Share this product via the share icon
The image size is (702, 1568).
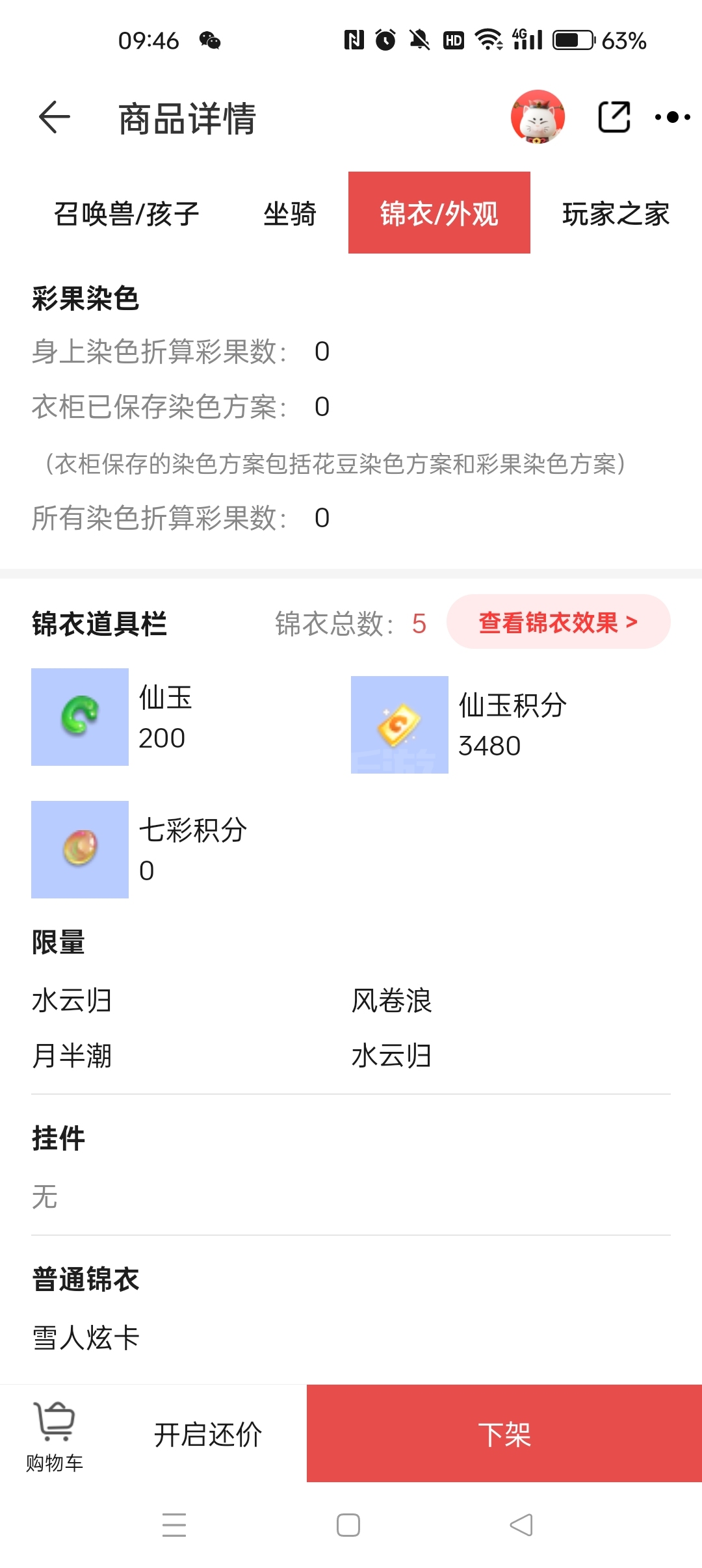[x=614, y=117]
